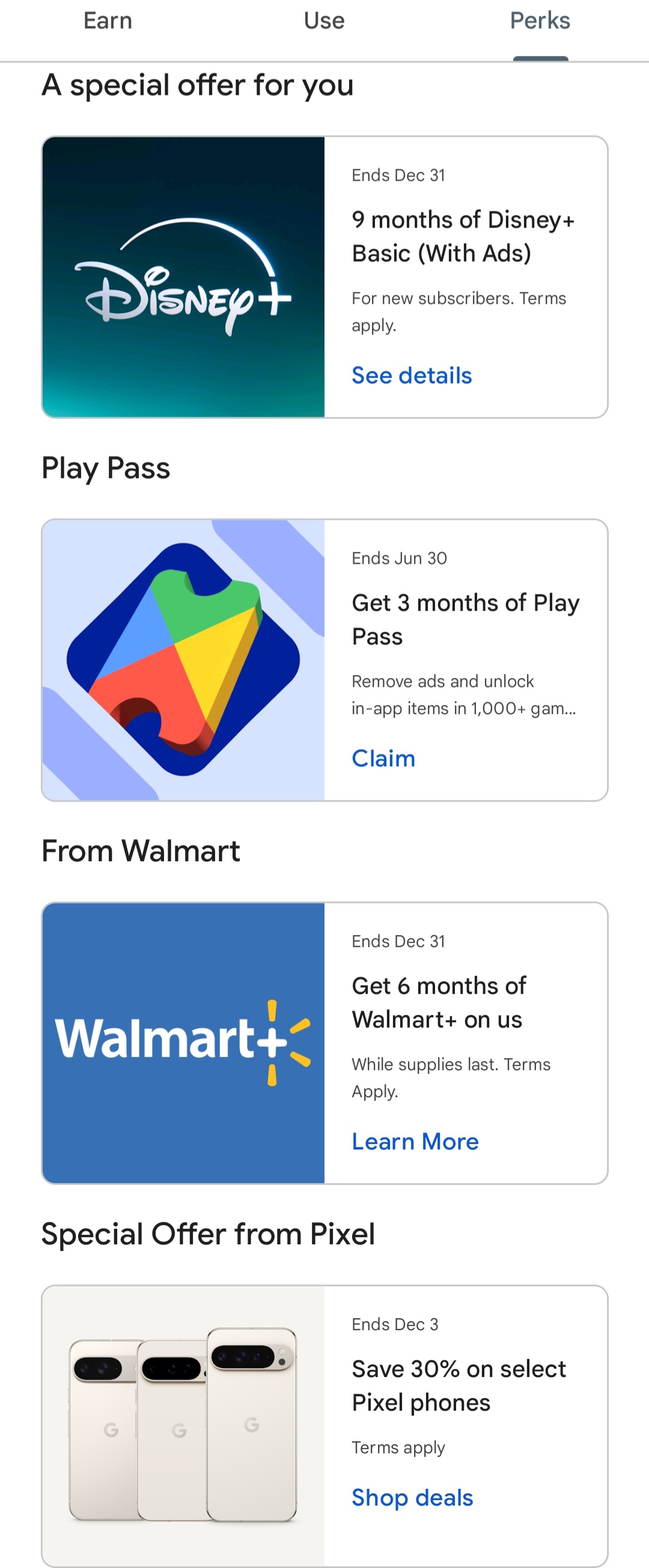Switch to the Earn tab
Viewport: 649px width, 1568px height.
coord(108,21)
